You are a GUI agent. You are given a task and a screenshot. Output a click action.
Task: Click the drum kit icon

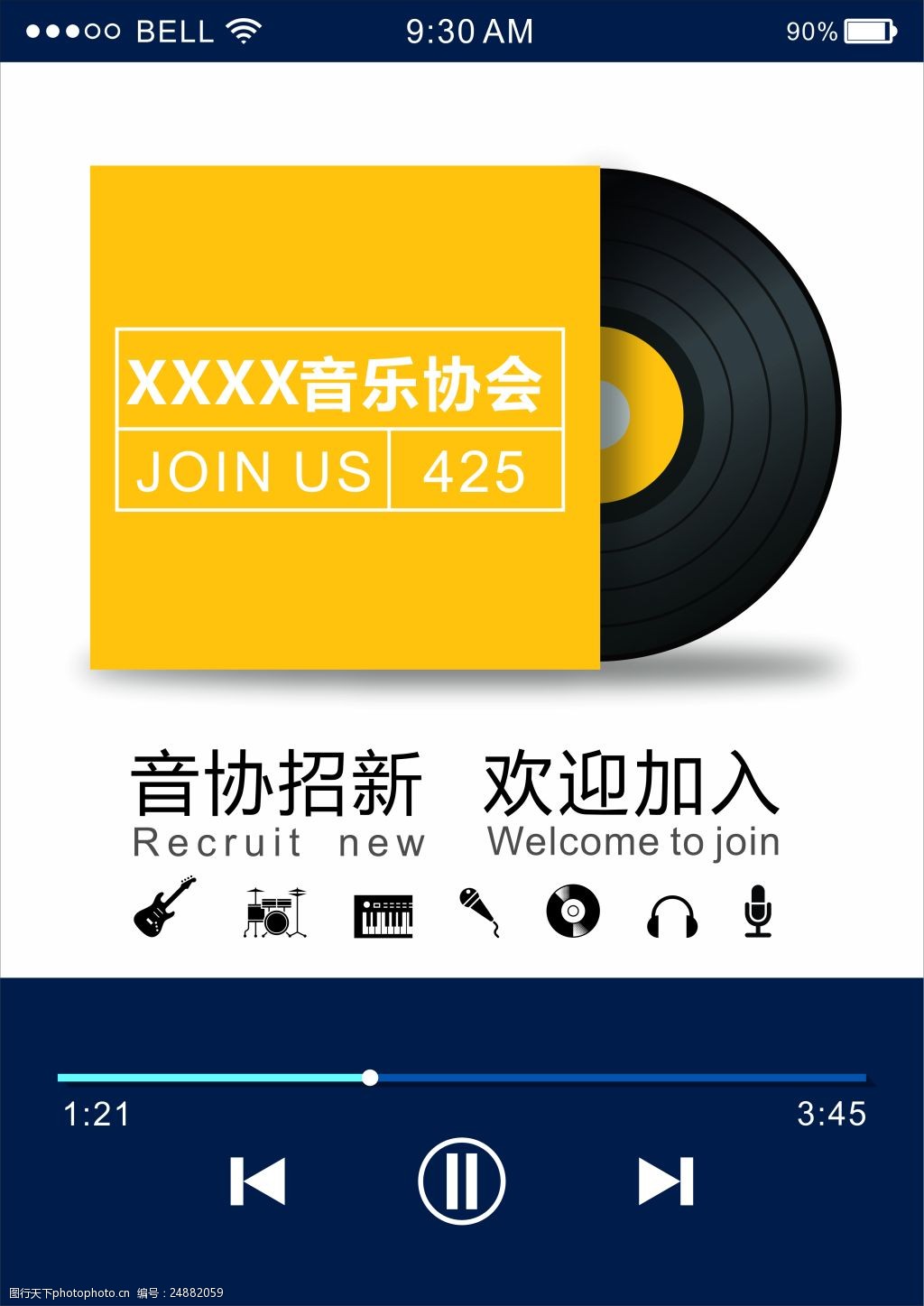point(273,912)
